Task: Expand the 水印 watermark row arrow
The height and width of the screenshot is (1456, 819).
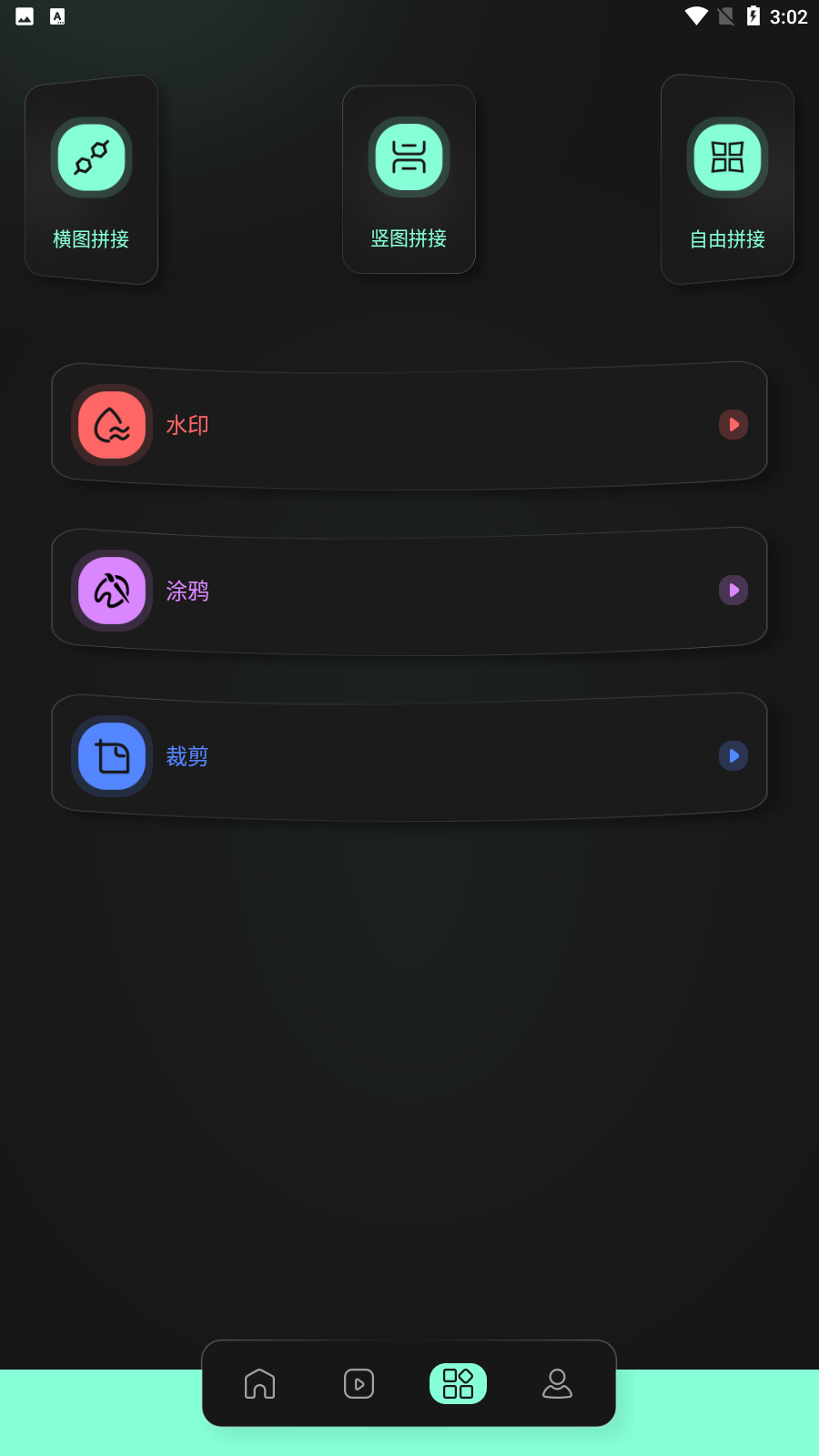Action: point(733,424)
